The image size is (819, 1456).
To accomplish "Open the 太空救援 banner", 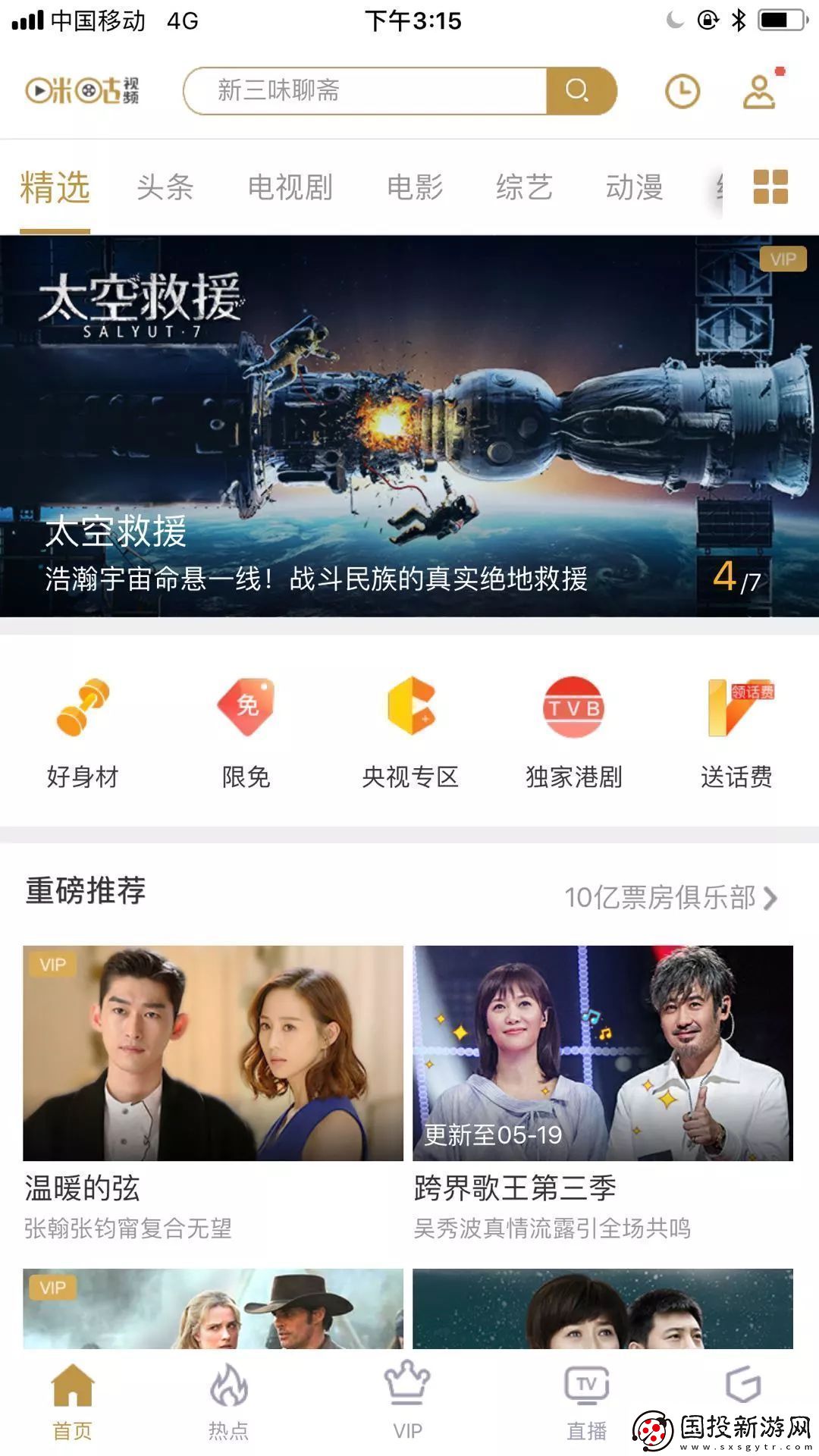I will (x=409, y=425).
